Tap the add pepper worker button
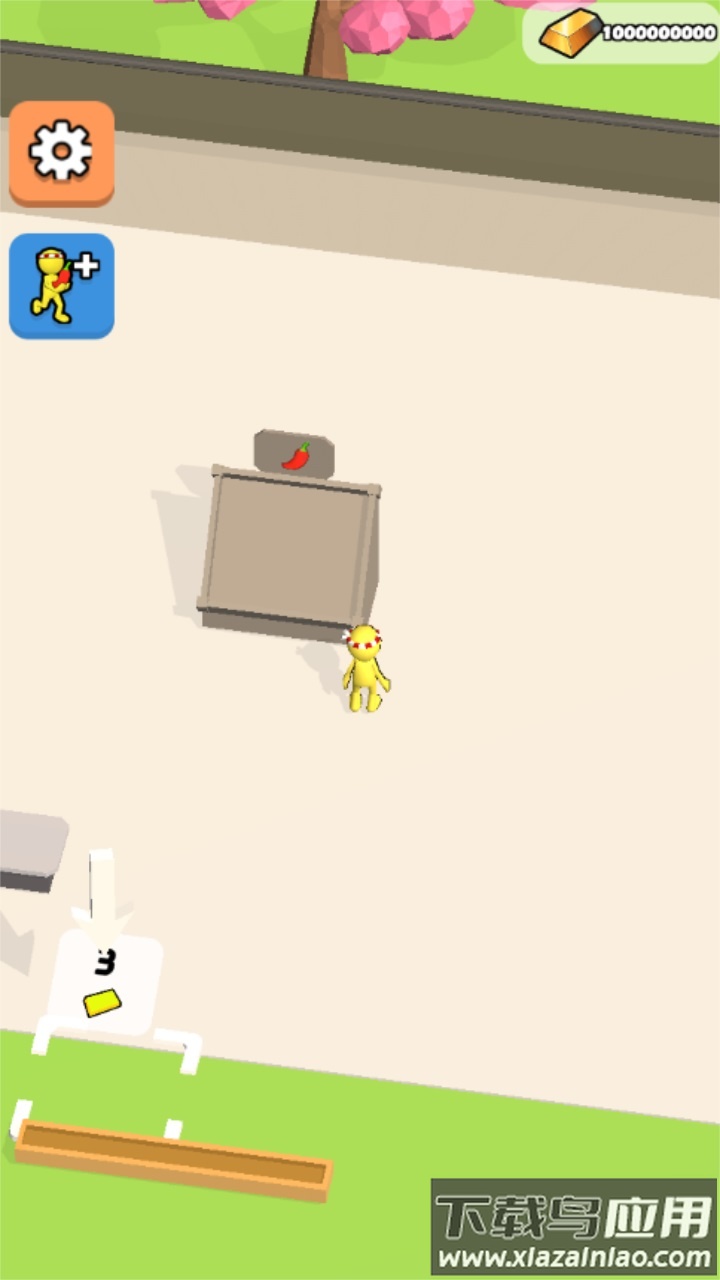Image resolution: width=720 pixels, height=1280 pixels. coord(61,286)
